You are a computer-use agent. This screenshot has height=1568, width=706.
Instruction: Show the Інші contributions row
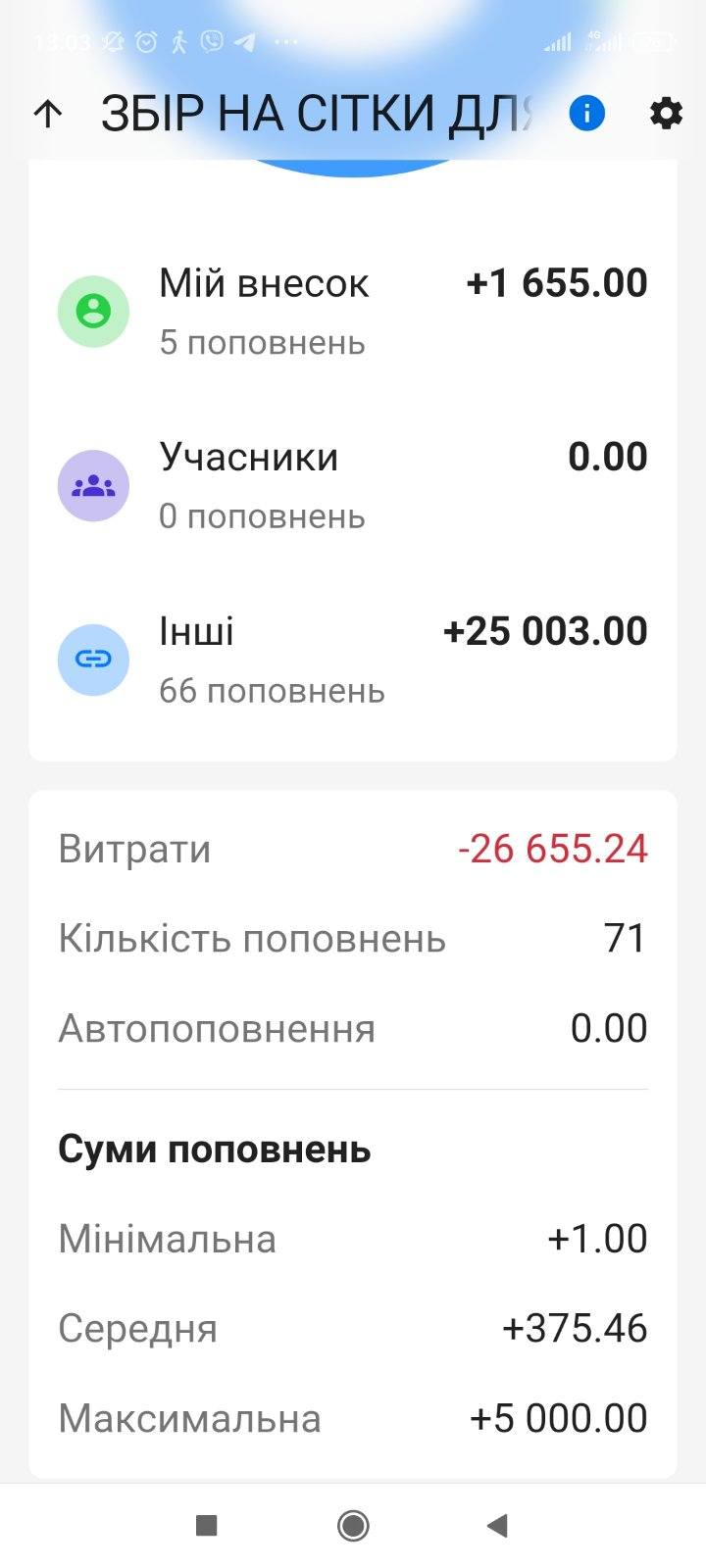(353, 660)
